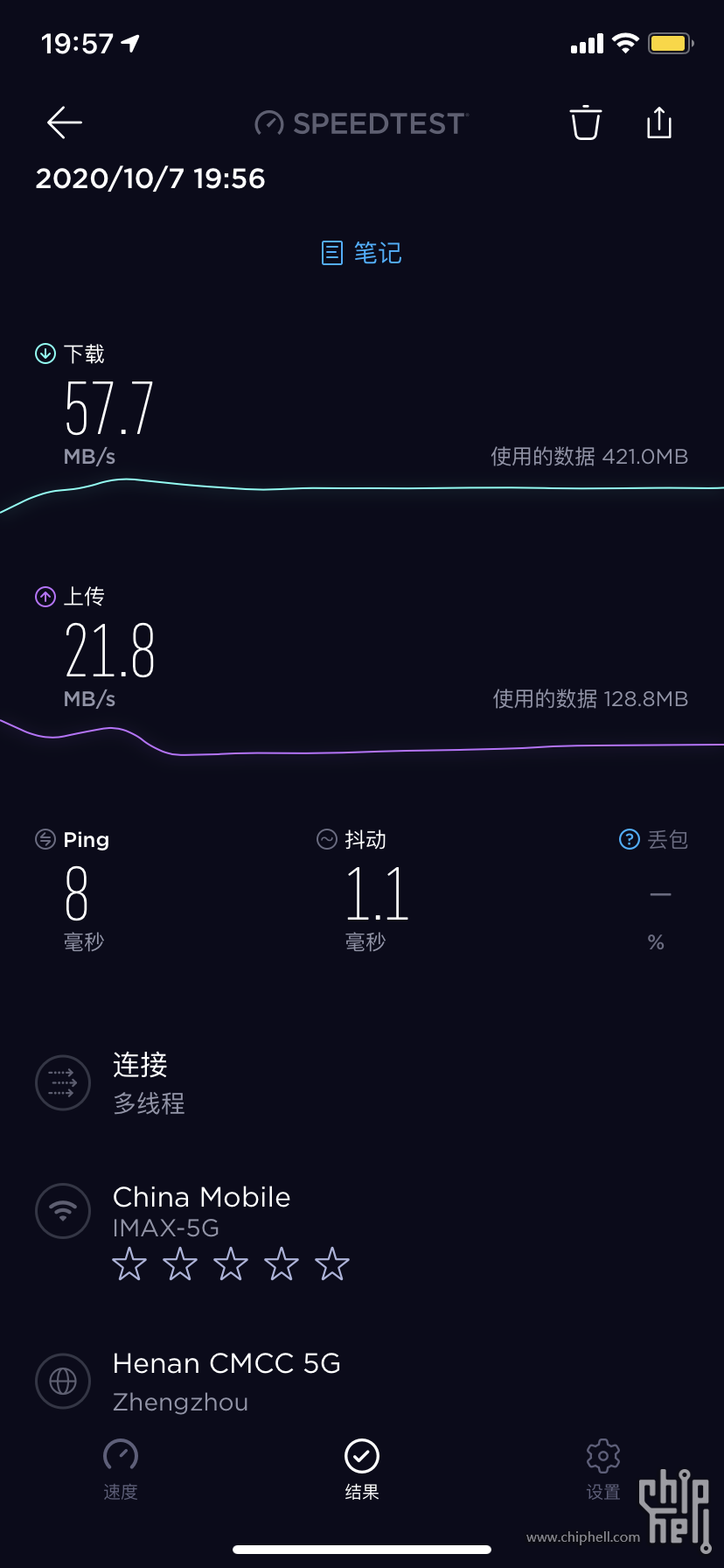
Task: Share this speed test result
Action: pos(659,122)
